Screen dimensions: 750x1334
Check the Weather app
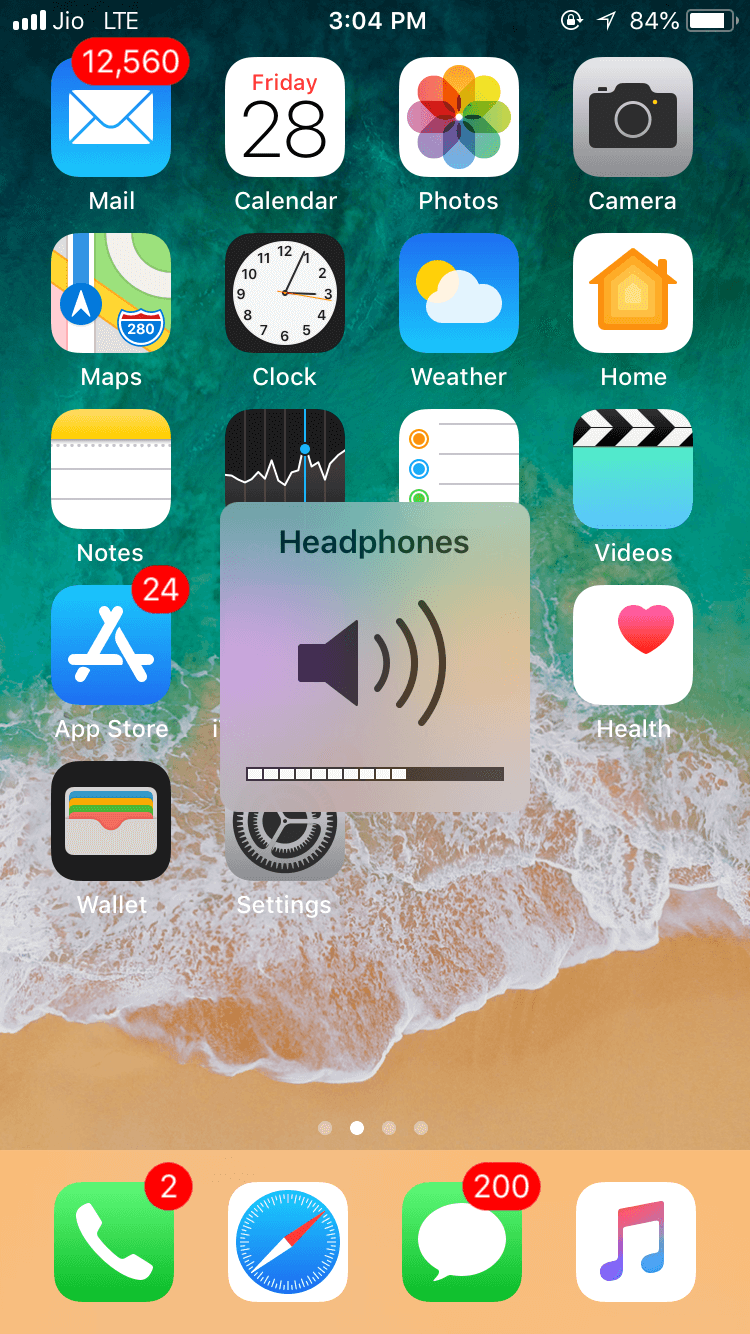pos(458,293)
